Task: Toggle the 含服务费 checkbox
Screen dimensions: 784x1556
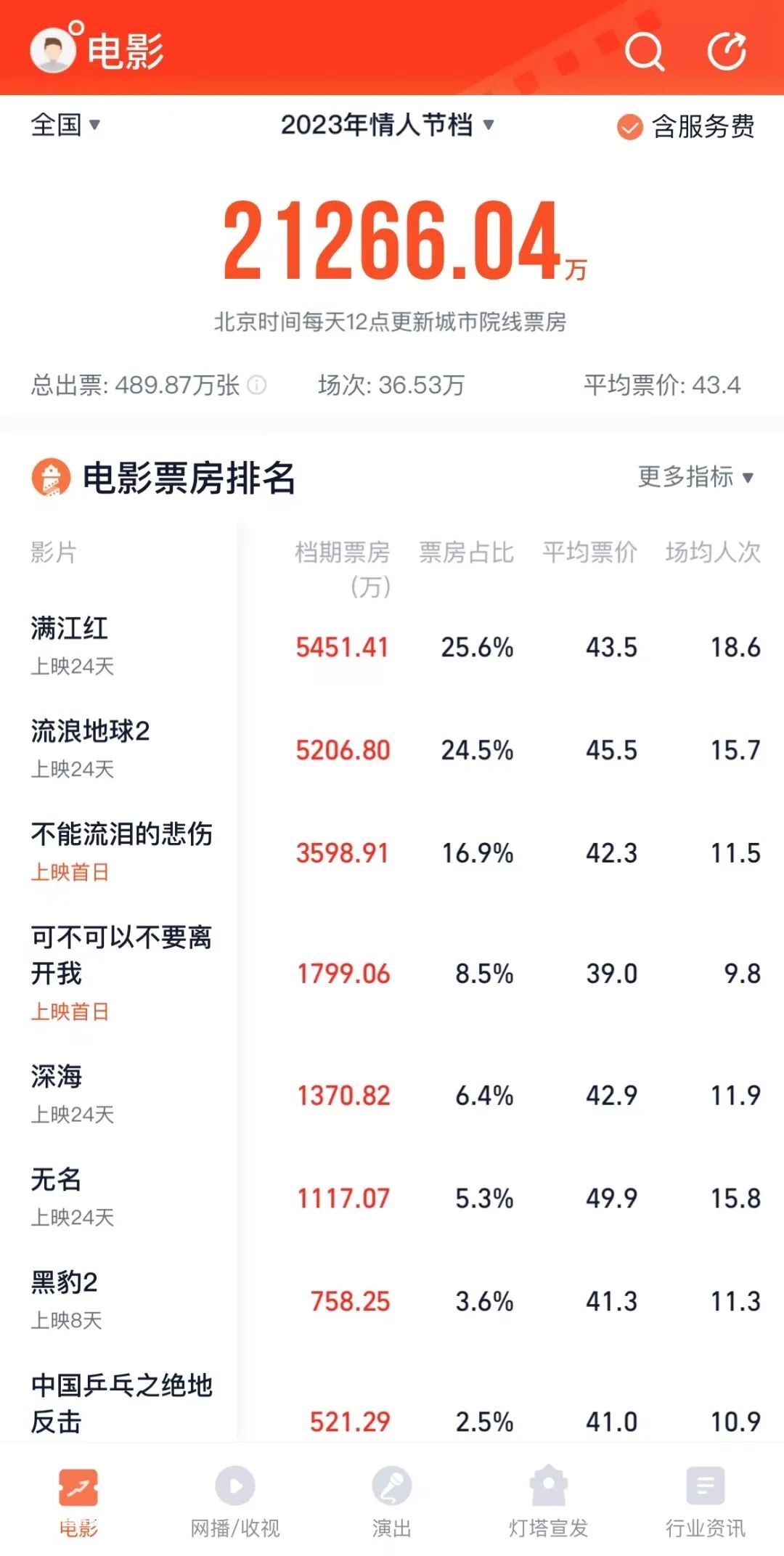Action: click(686, 127)
